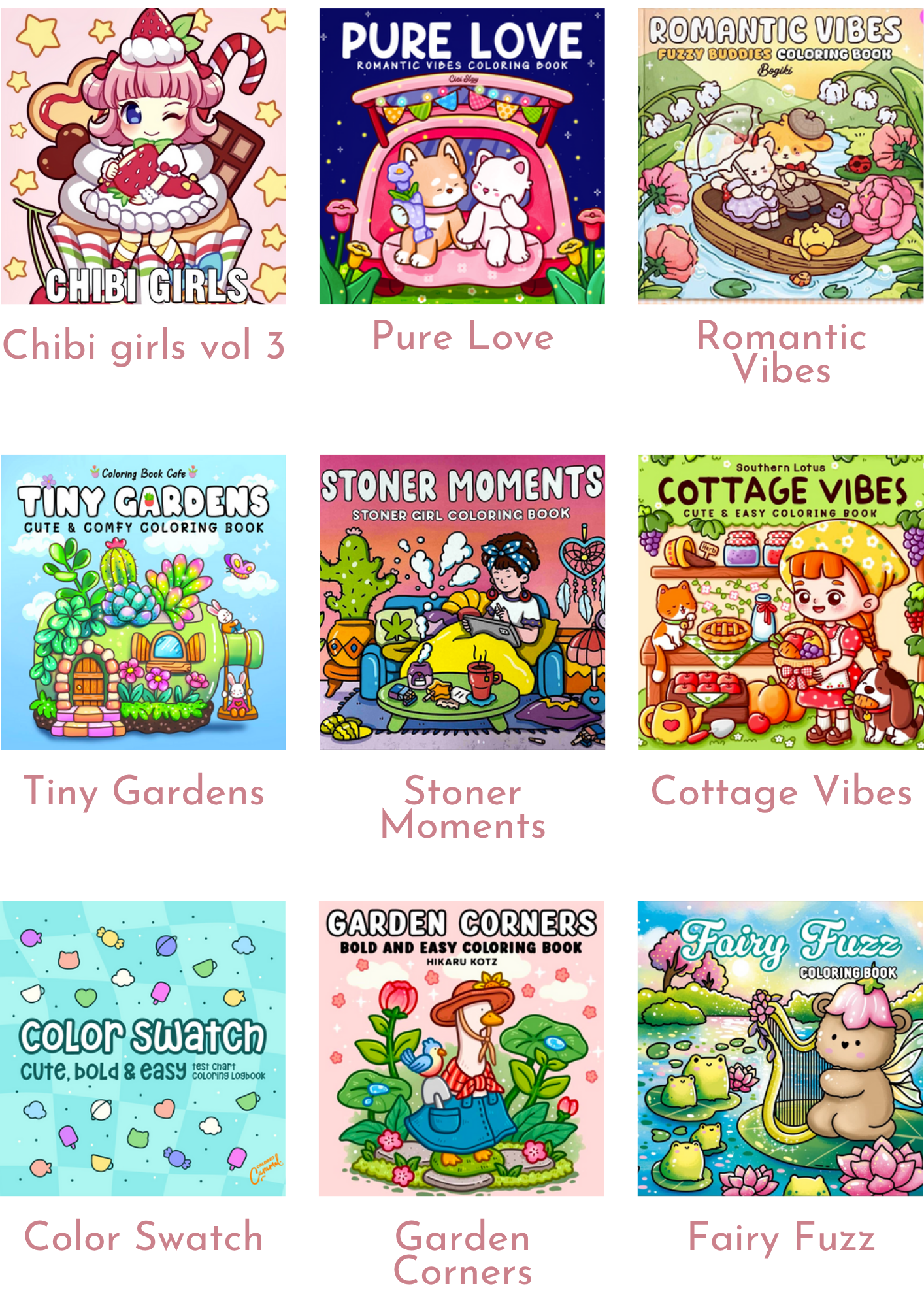This screenshot has height=1307, width=924.
Task: View the Cottage Vibes coloring book
Action: [781, 602]
